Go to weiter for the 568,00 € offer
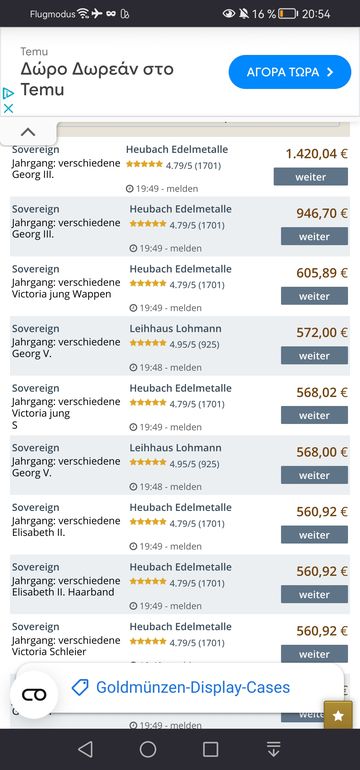The height and width of the screenshot is (770, 360). tap(314, 475)
